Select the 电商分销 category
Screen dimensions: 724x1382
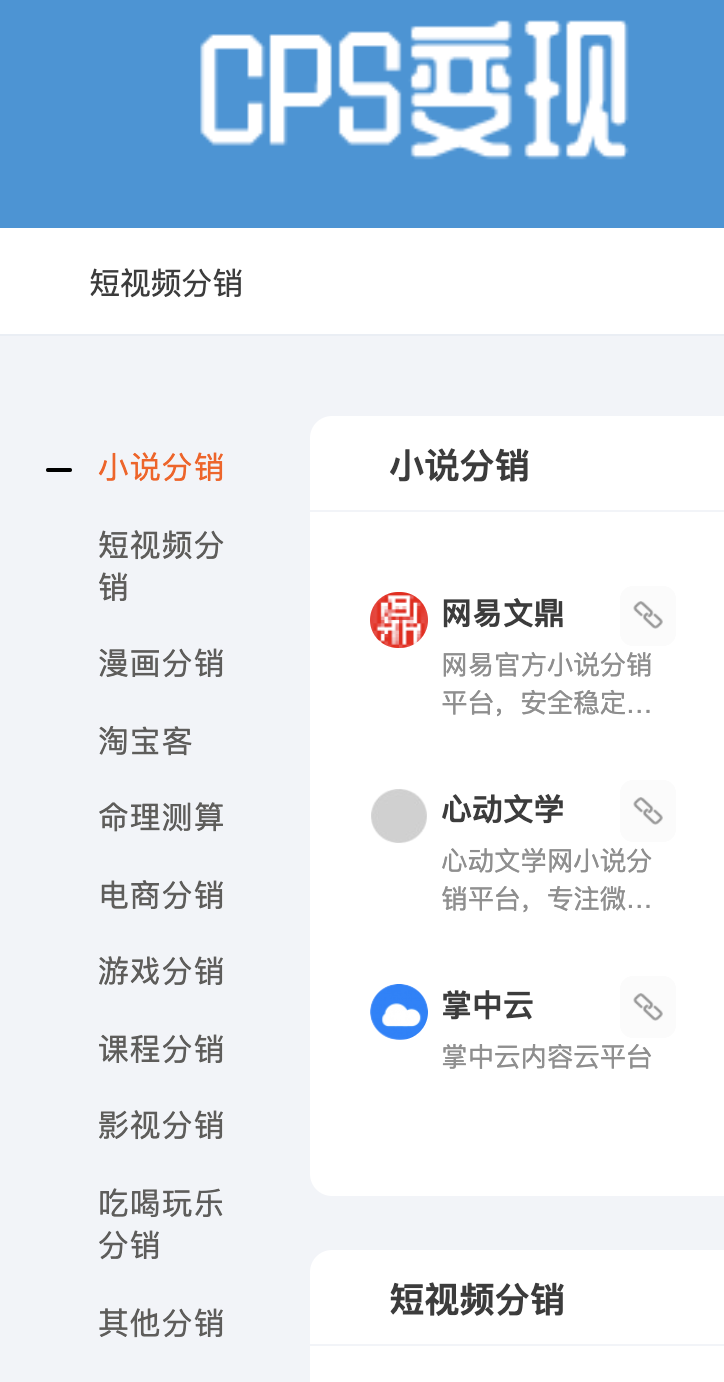coord(162,896)
